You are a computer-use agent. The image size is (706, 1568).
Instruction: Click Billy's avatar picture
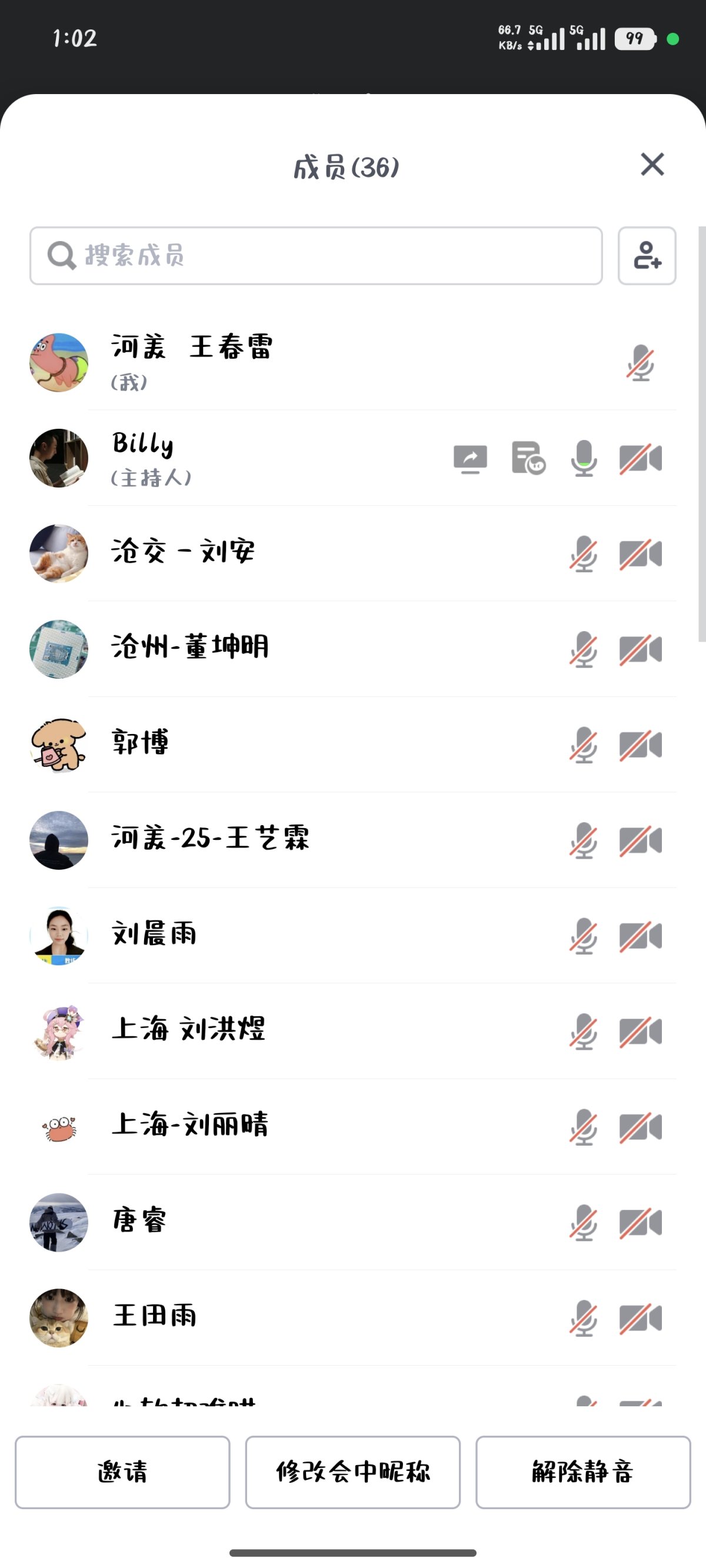pyautogui.click(x=58, y=458)
